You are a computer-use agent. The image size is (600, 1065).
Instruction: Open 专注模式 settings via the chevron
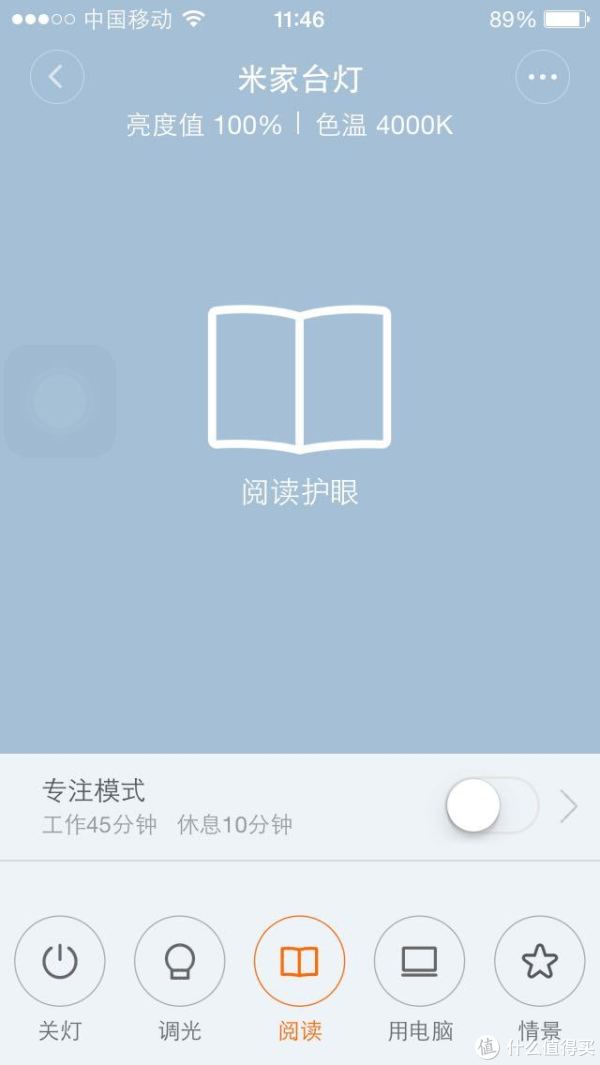click(569, 806)
